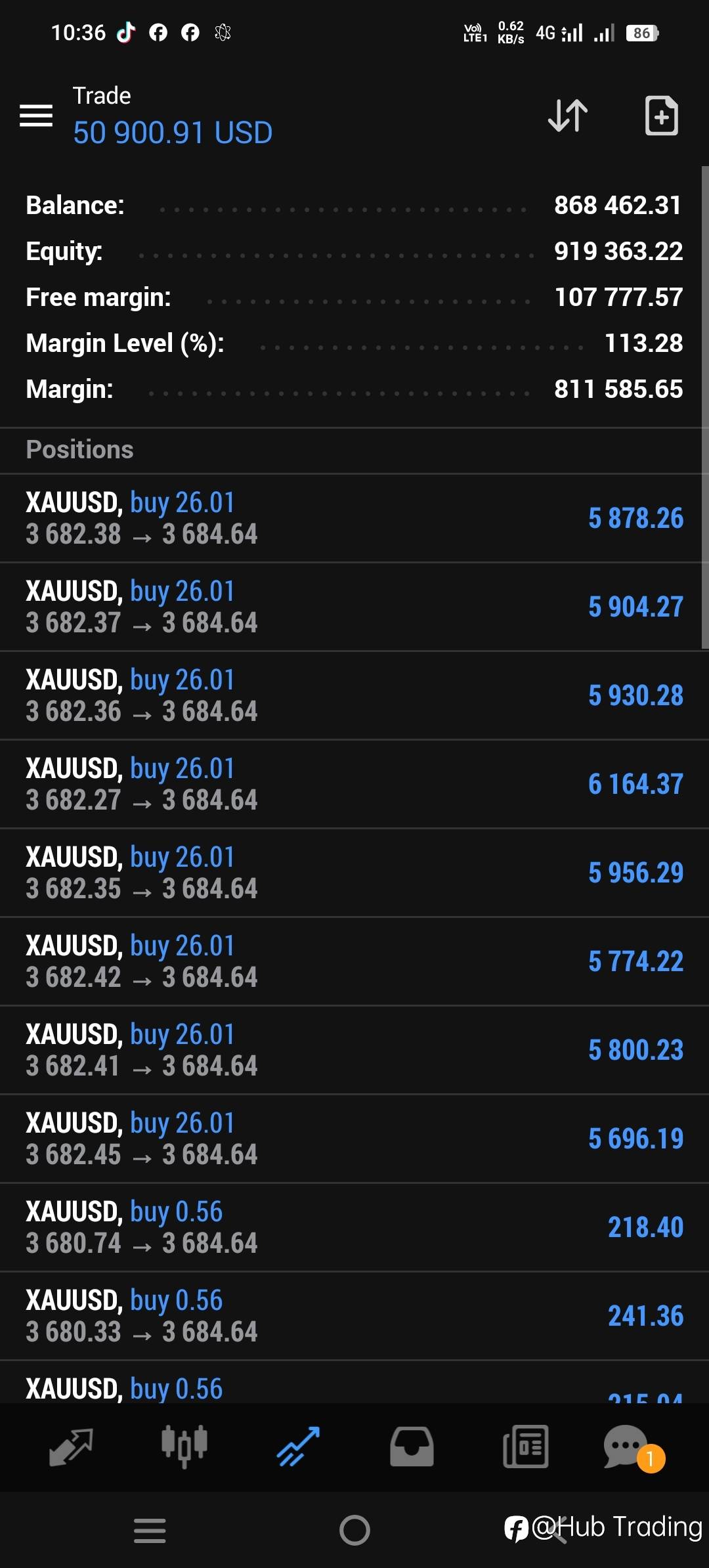Screen dimensions: 709x1568
Task: Select the position with profit 5 930.28
Action: click(x=354, y=695)
